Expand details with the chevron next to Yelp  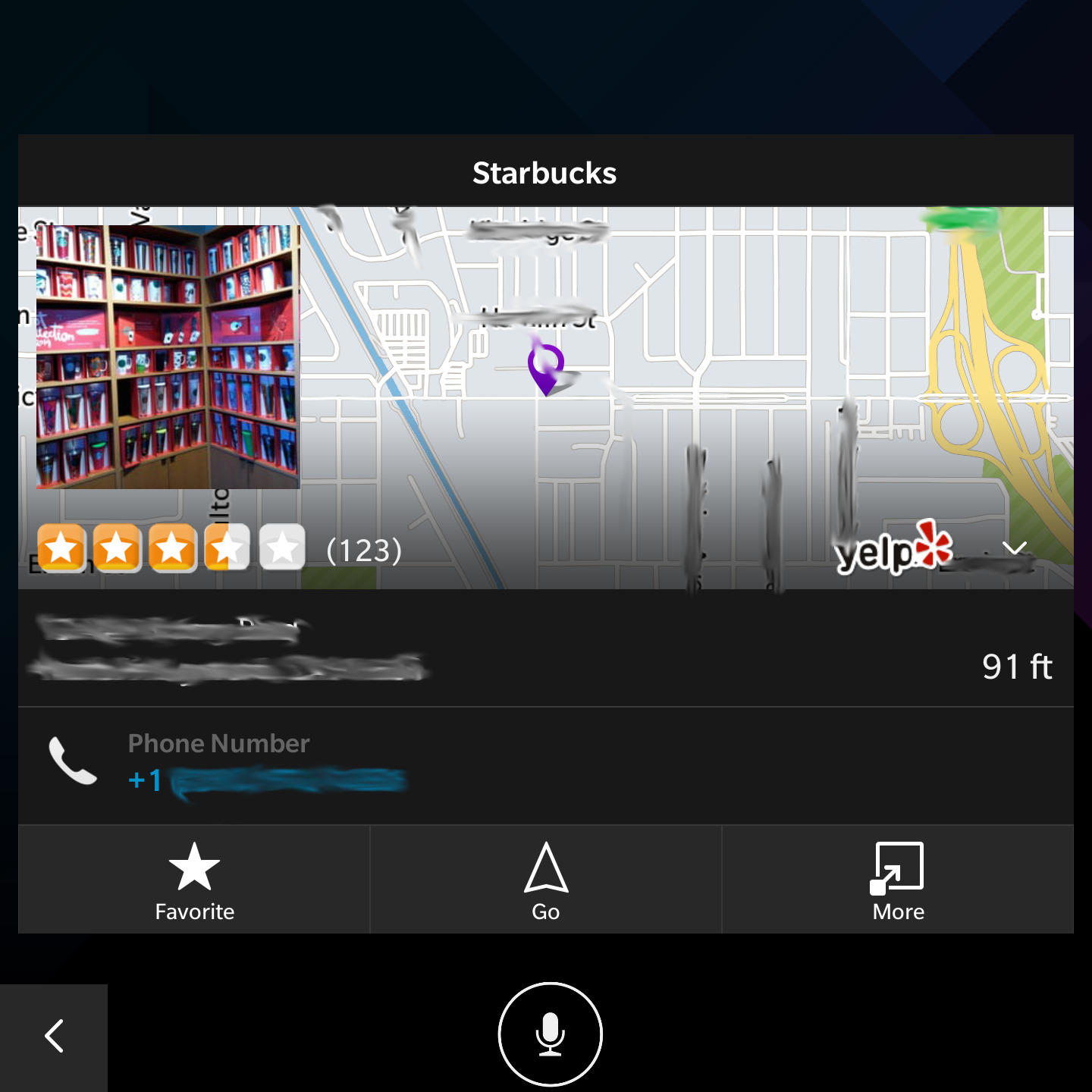click(1014, 548)
